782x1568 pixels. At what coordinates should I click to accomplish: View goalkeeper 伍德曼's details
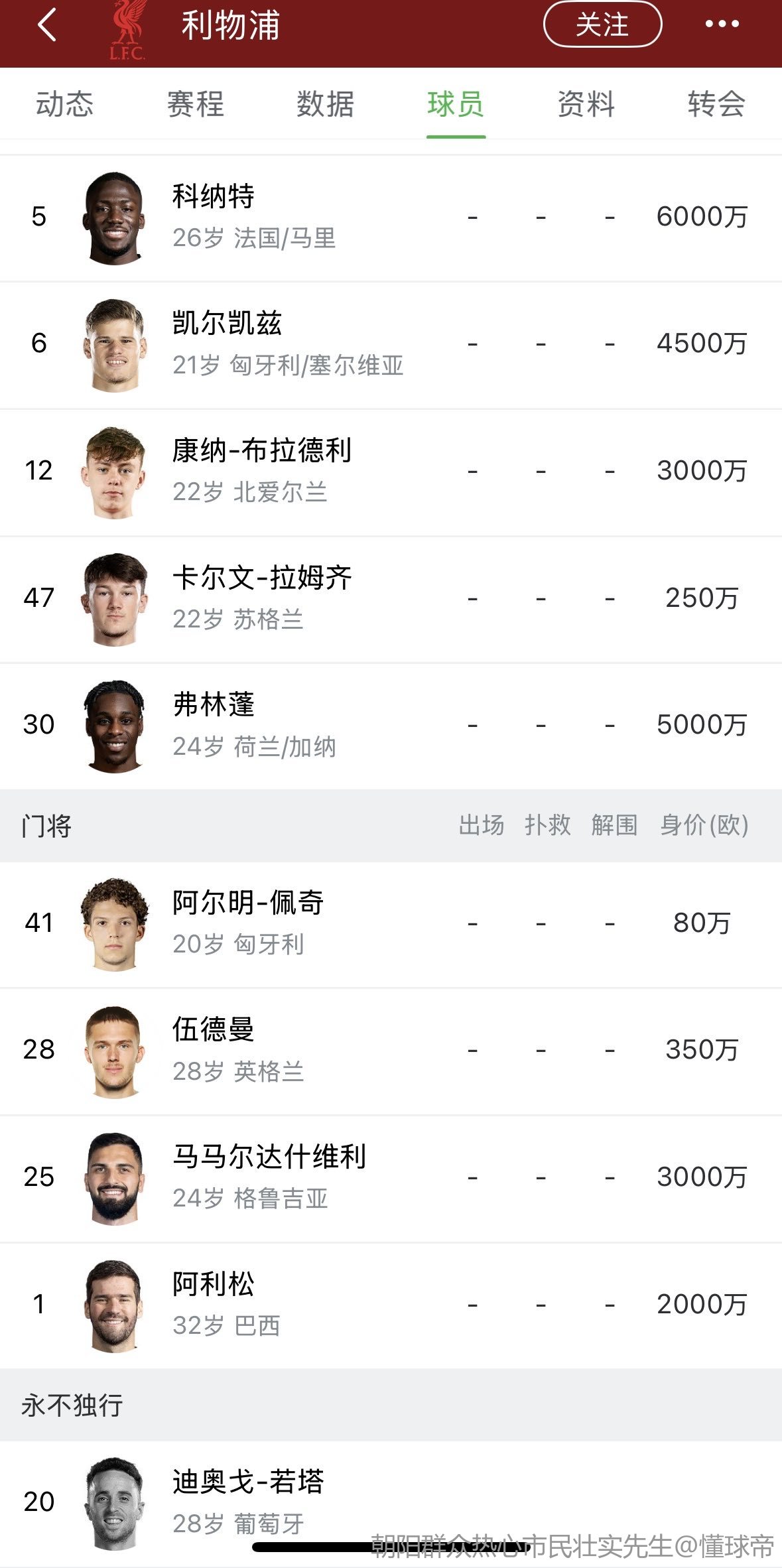391,1051
